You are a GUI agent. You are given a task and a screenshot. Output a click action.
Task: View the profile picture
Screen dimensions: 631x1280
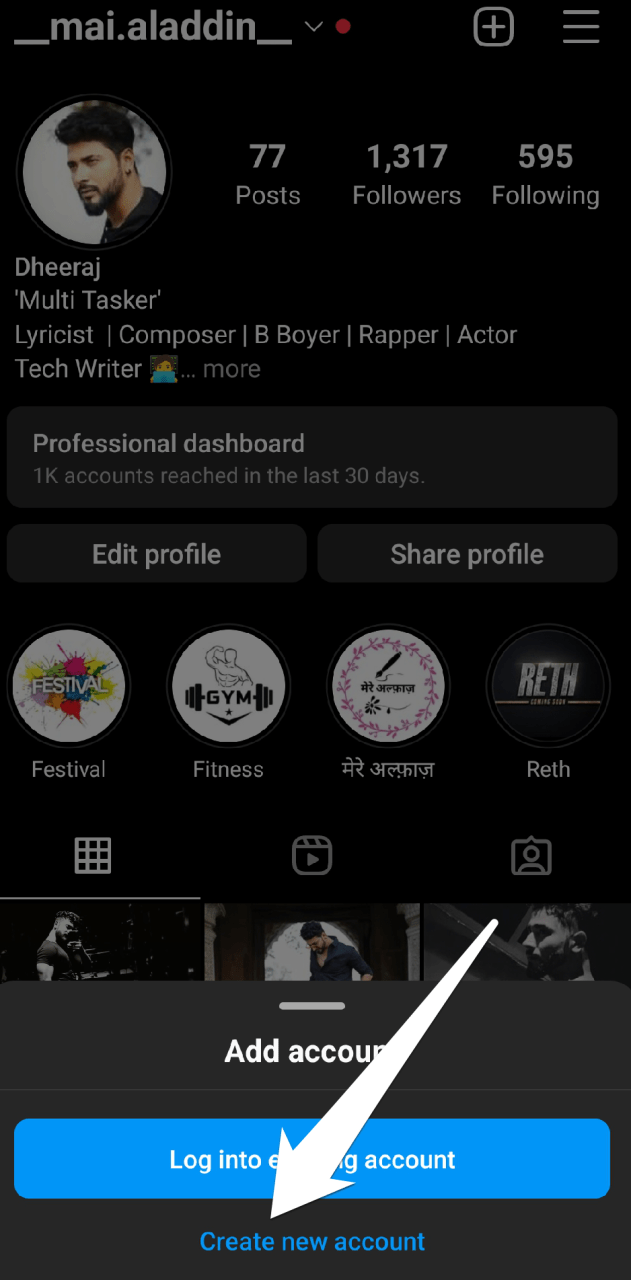(x=94, y=173)
